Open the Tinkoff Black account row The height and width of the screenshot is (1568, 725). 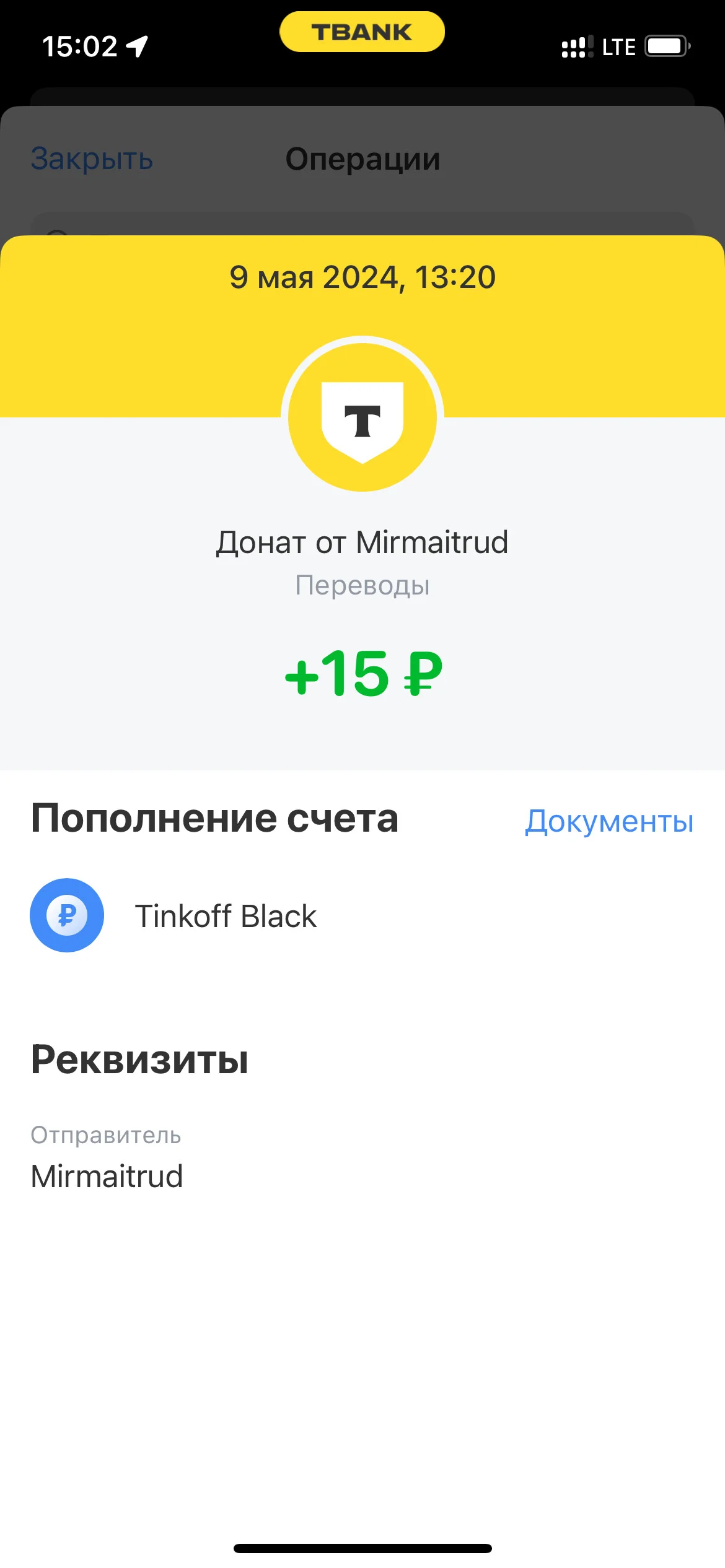point(362,915)
